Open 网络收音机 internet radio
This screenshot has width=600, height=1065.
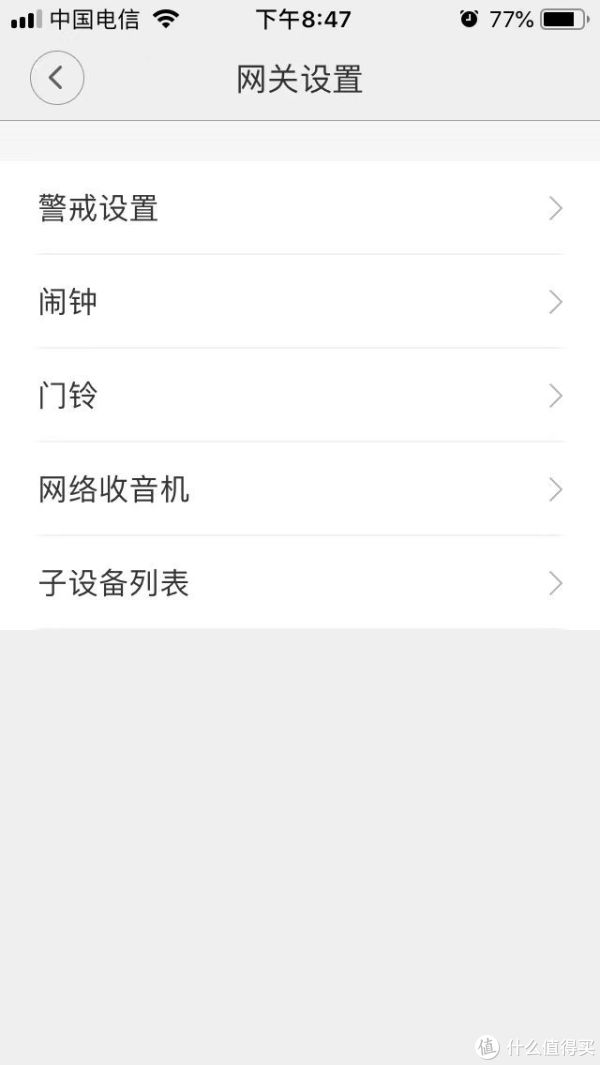coord(300,489)
